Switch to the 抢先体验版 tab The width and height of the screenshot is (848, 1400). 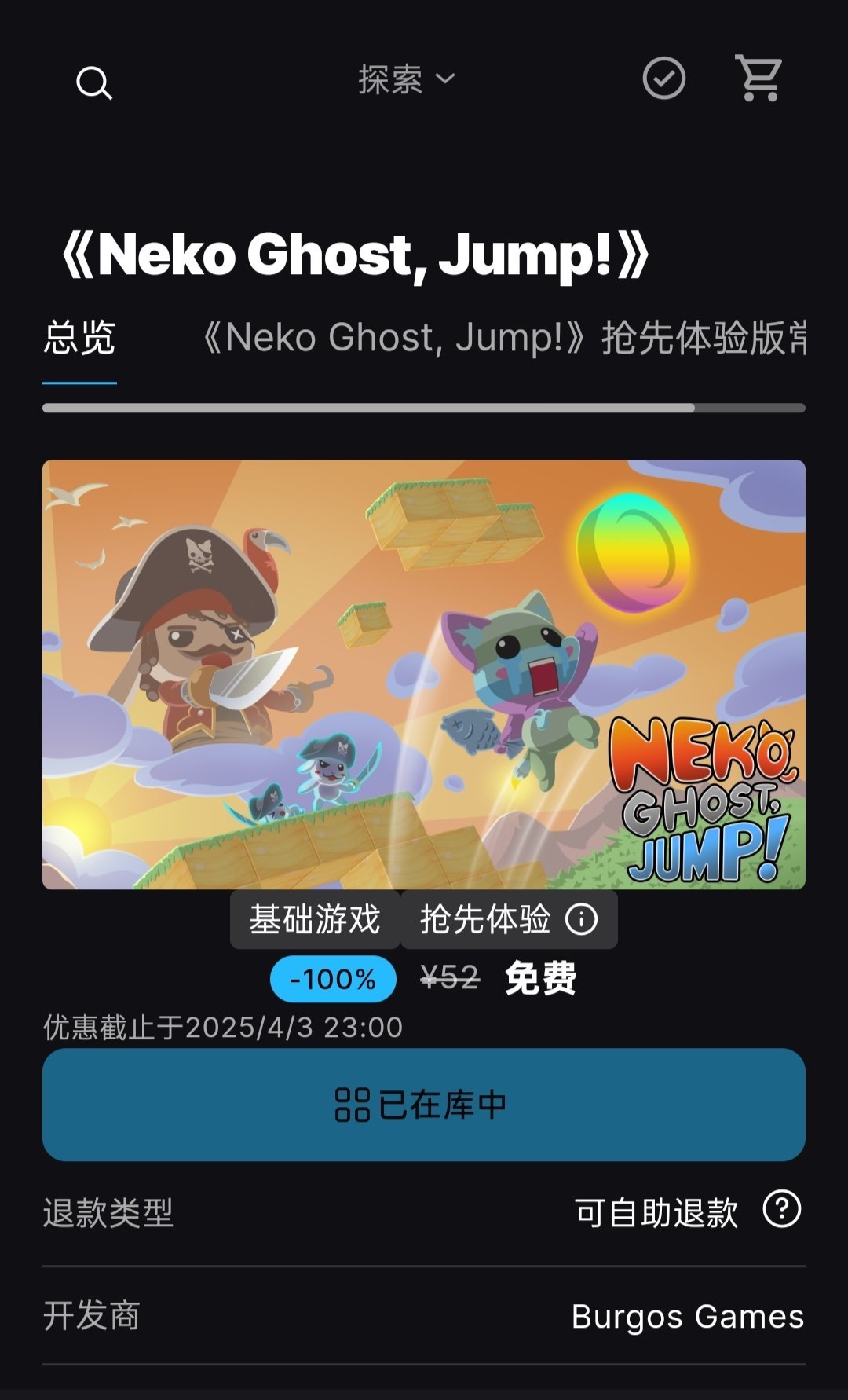tap(503, 339)
